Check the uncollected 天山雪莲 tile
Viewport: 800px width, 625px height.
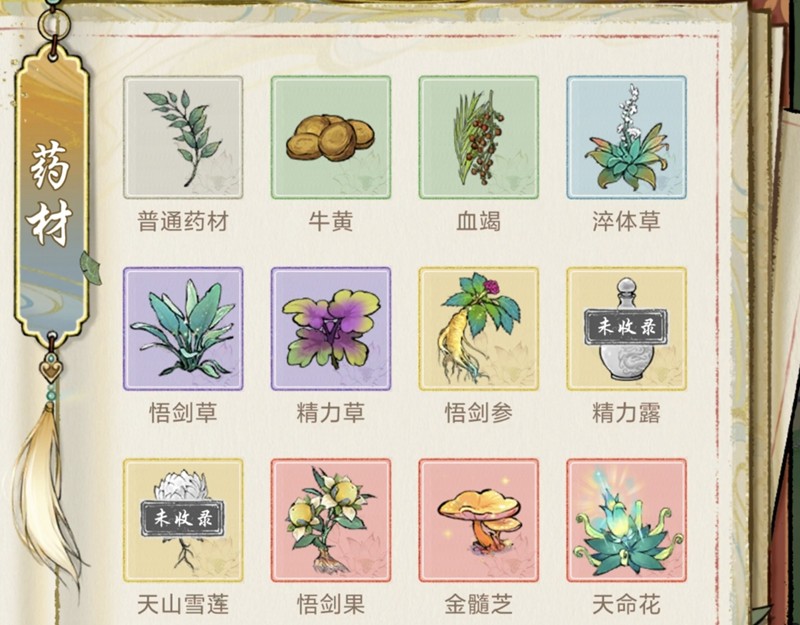coord(183,520)
